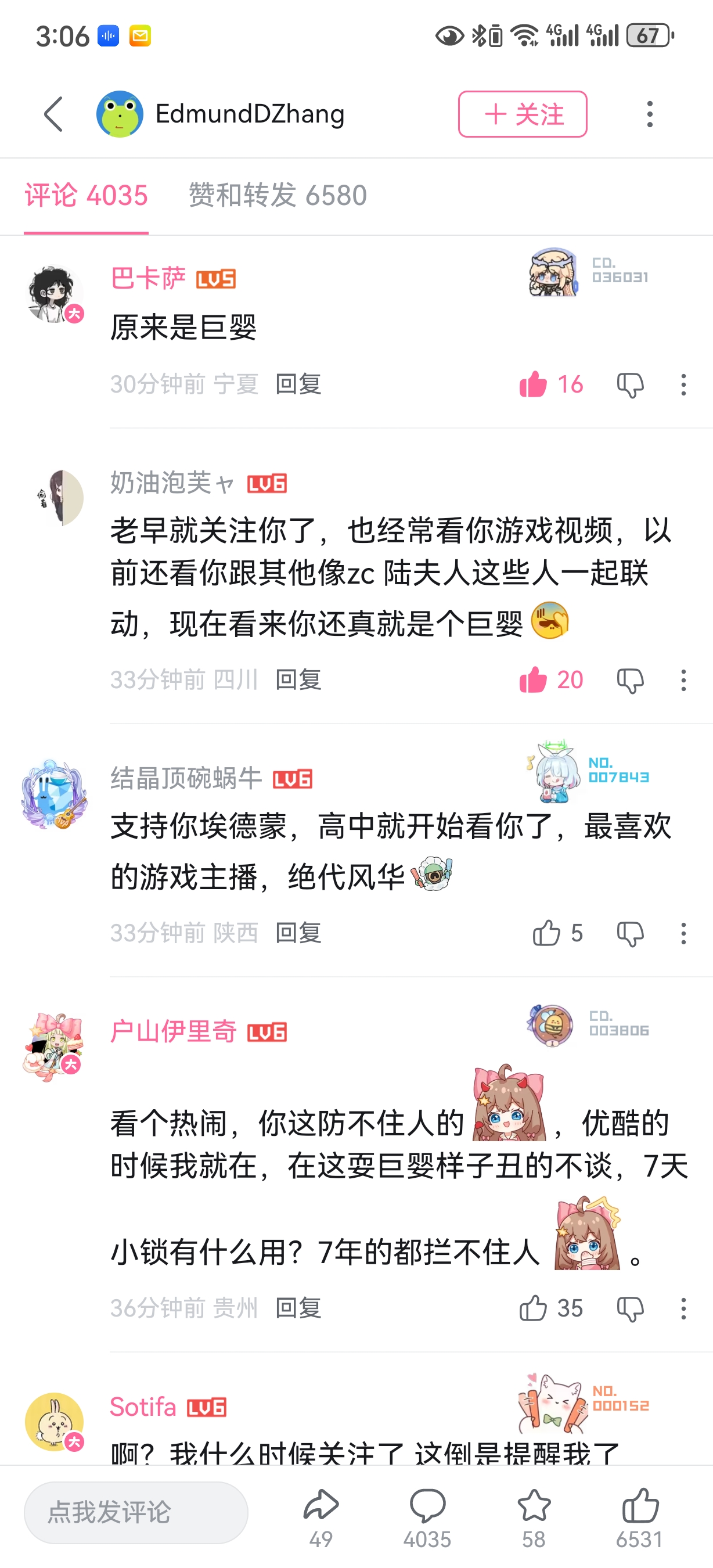
Task: Reply to 巴卡萨's comment
Action: [x=298, y=384]
